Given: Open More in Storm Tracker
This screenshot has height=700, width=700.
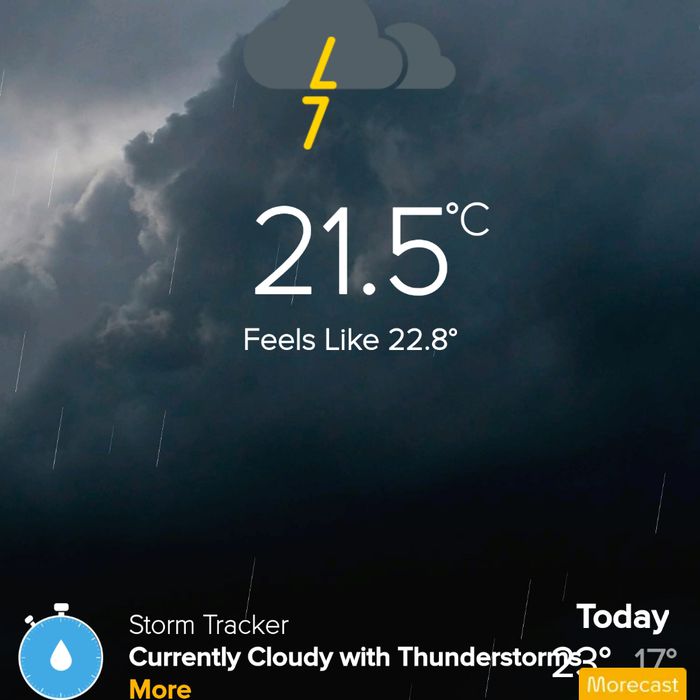Looking at the screenshot, I should [x=160, y=688].
